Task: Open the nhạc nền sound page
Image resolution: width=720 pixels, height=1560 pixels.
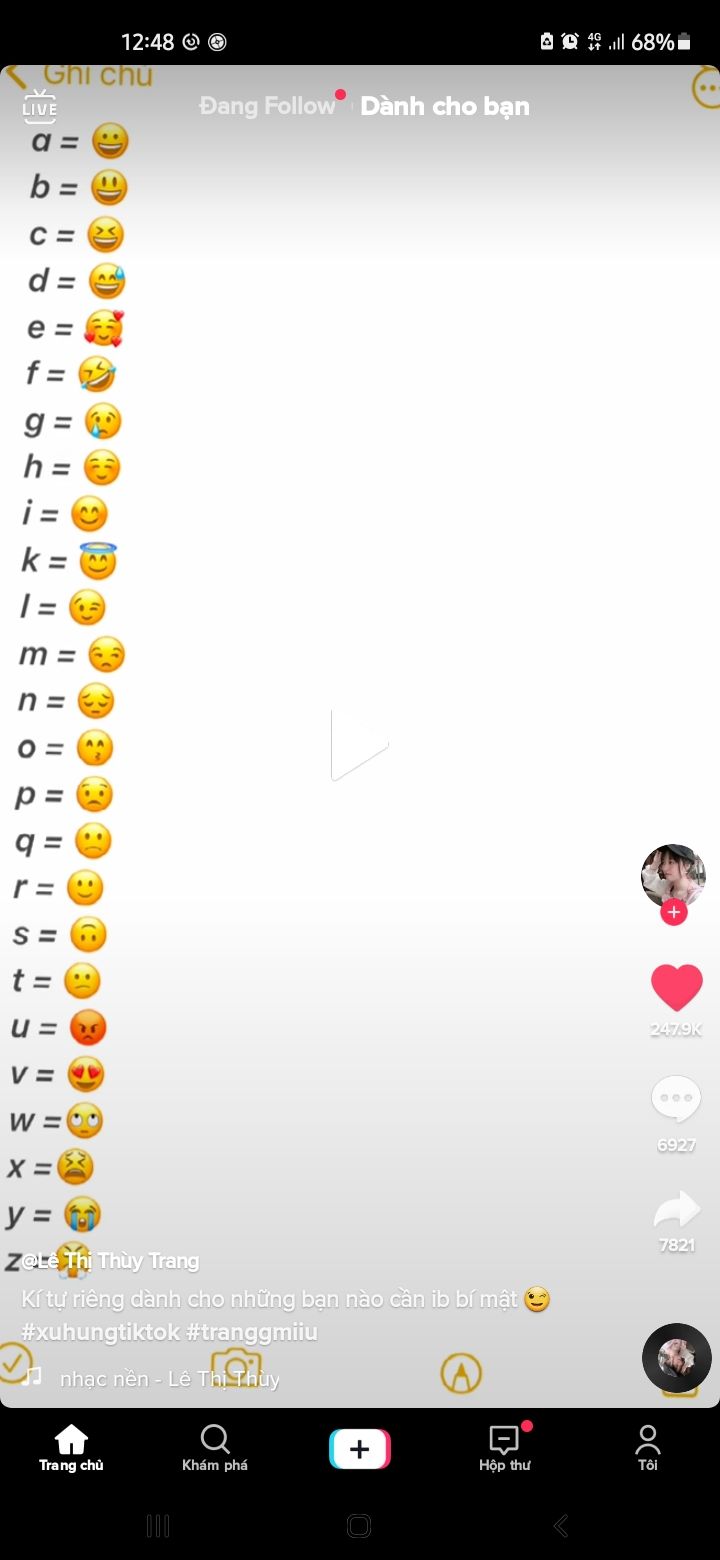Action: pyautogui.click(x=169, y=1379)
